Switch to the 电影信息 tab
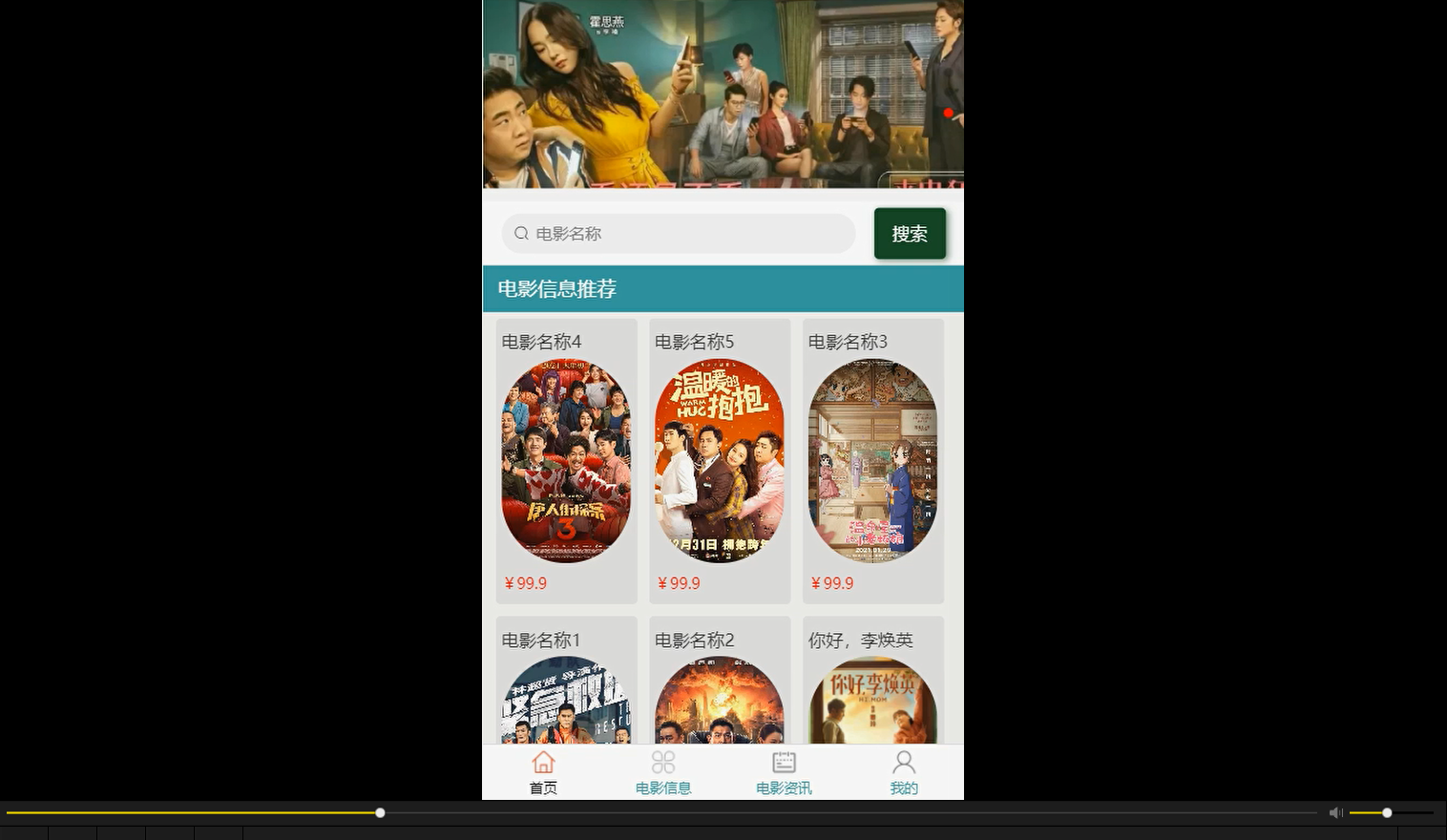The width and height of the screenshot is (1447, 840). click(663, 772)
